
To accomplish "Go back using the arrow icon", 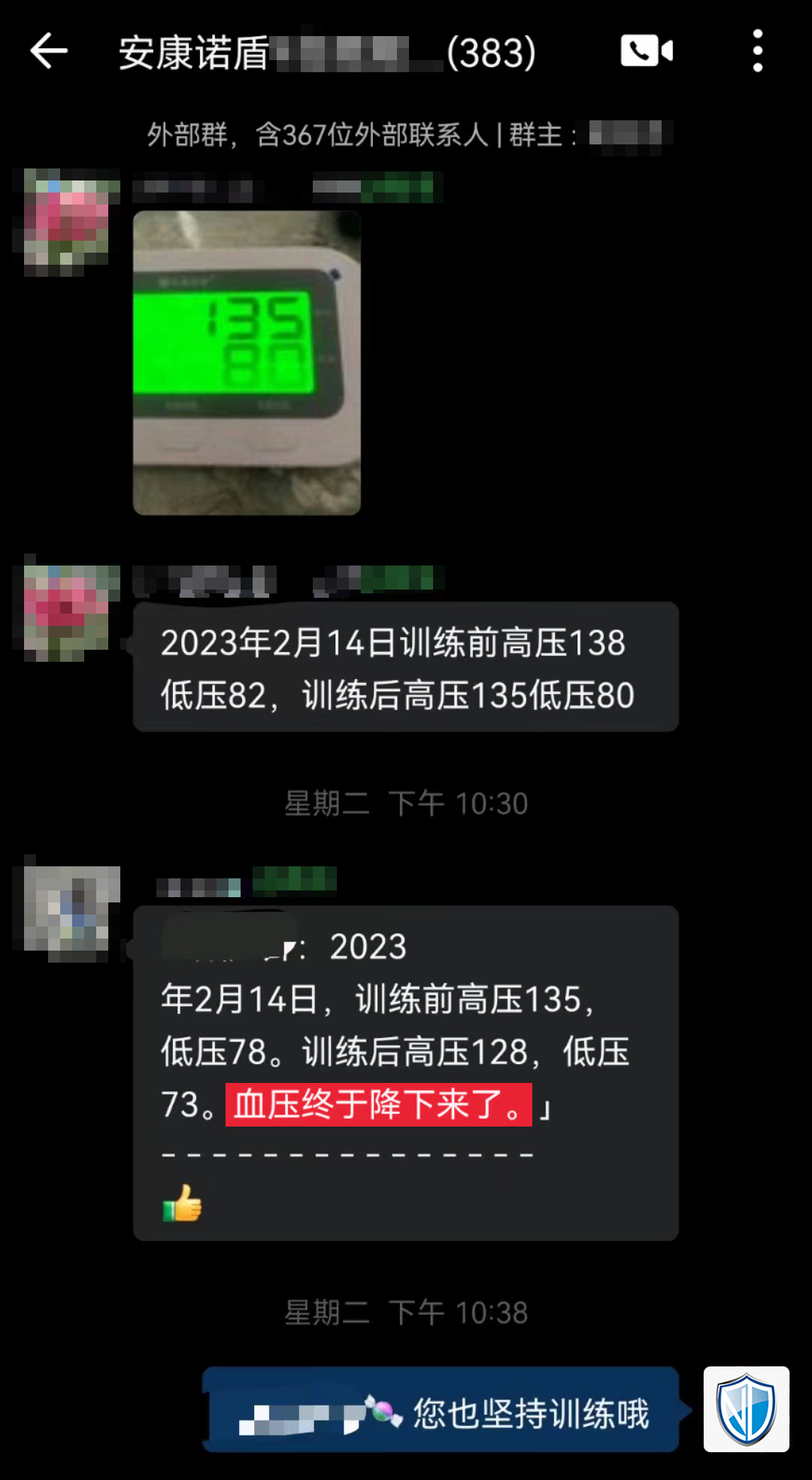I will 50,52.
